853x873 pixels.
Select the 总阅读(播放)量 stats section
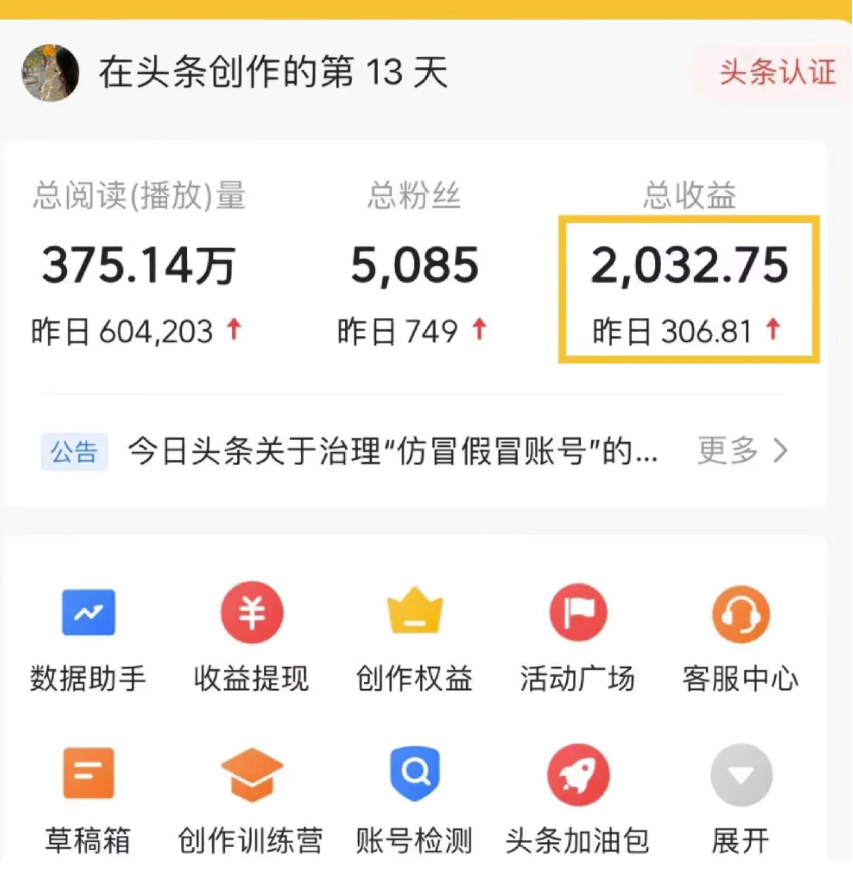[x=140, y=264]
